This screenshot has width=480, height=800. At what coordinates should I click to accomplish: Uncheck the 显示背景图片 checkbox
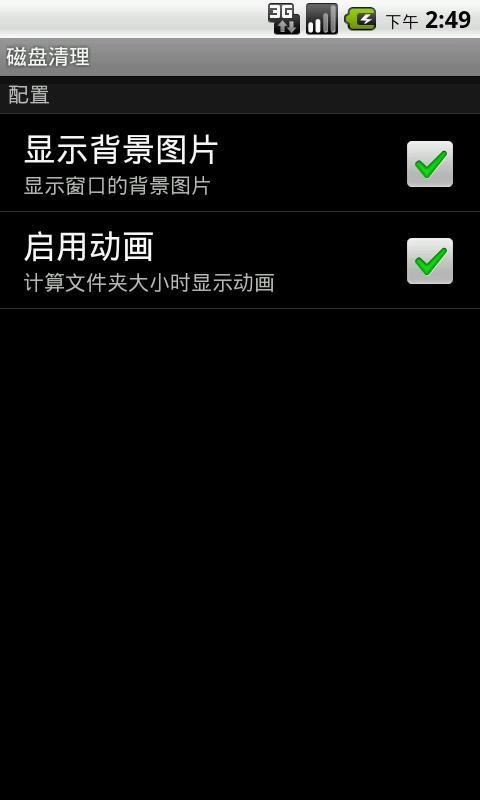click(x=430, y=164)
